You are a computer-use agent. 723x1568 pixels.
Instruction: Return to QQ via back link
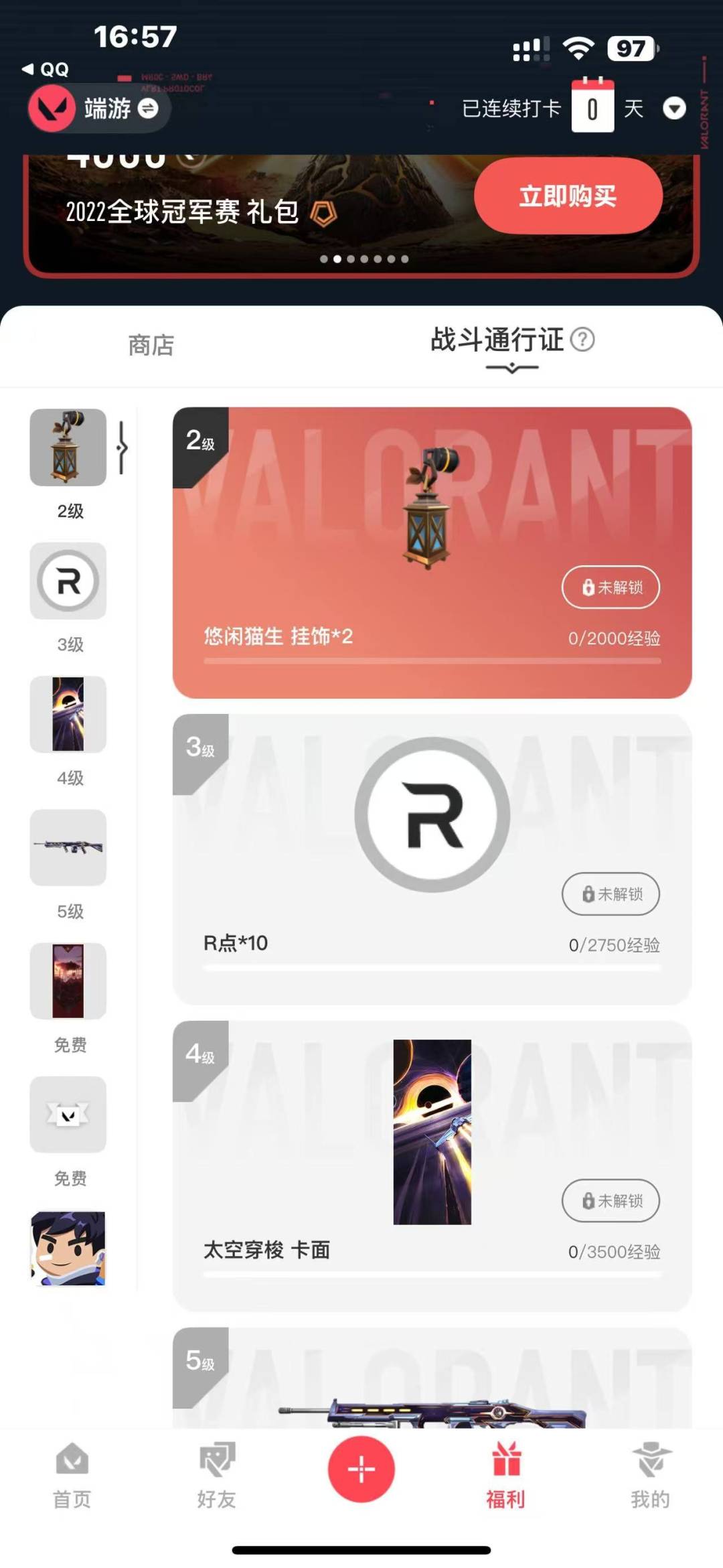[46, 69]
